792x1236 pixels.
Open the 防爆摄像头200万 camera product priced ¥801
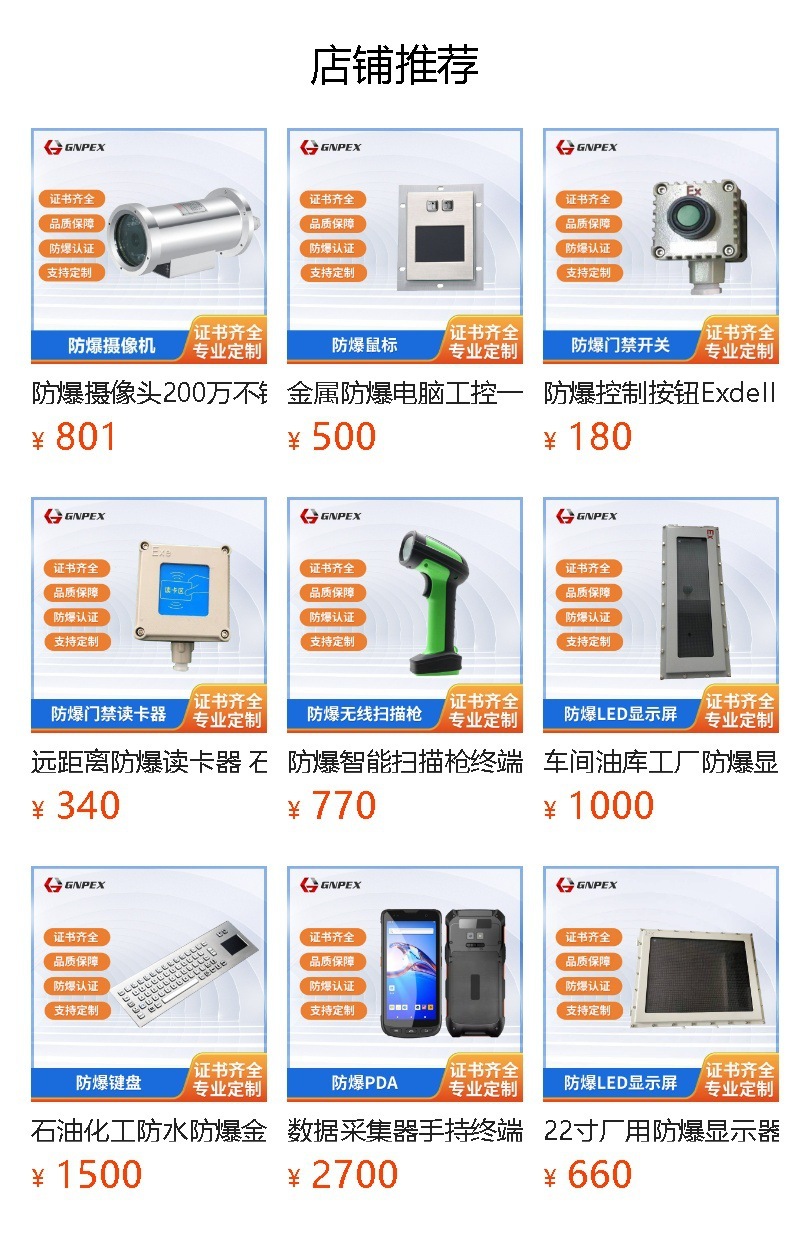point(149,246)
